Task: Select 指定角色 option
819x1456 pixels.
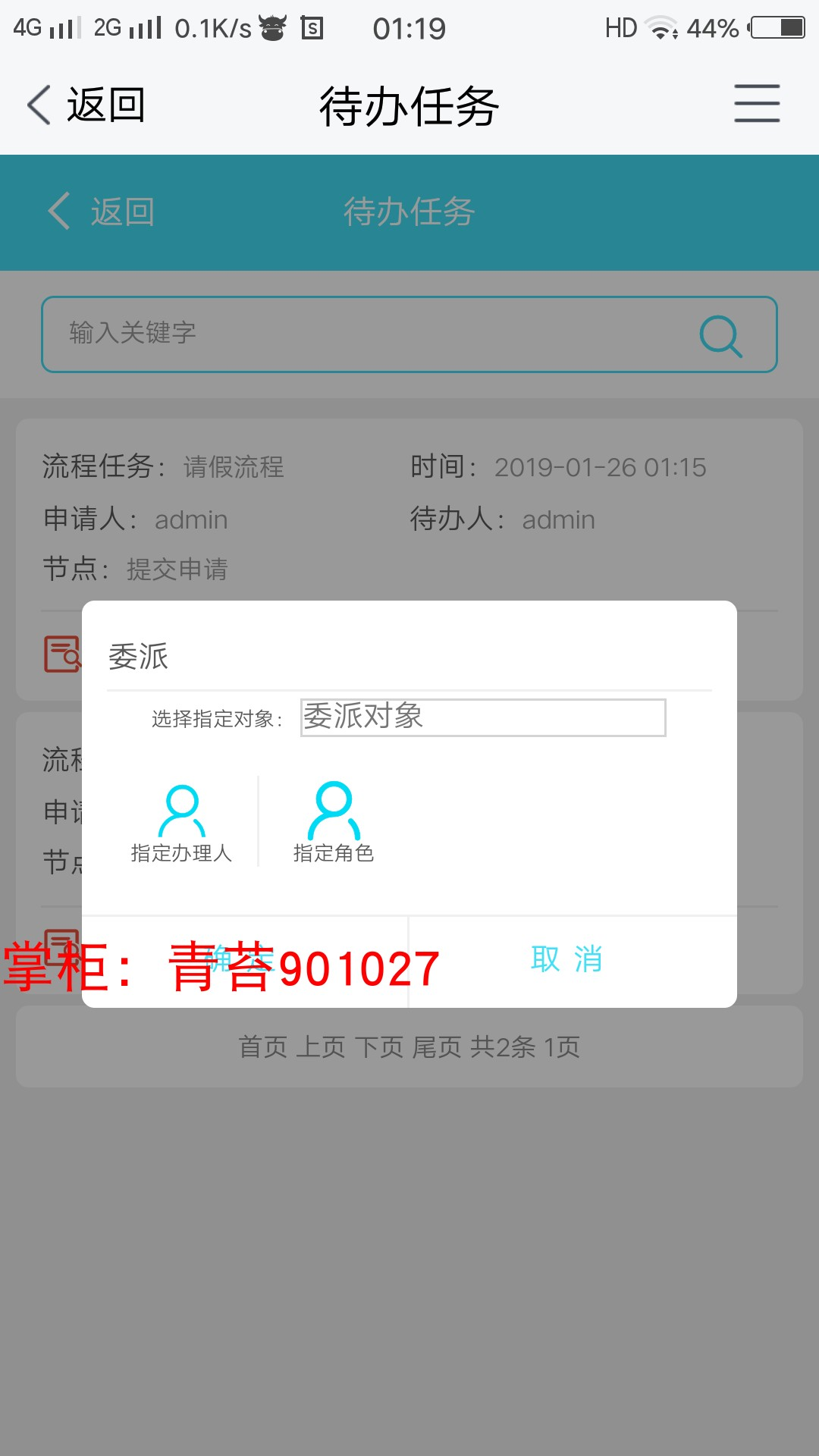Action: (334, 823)
